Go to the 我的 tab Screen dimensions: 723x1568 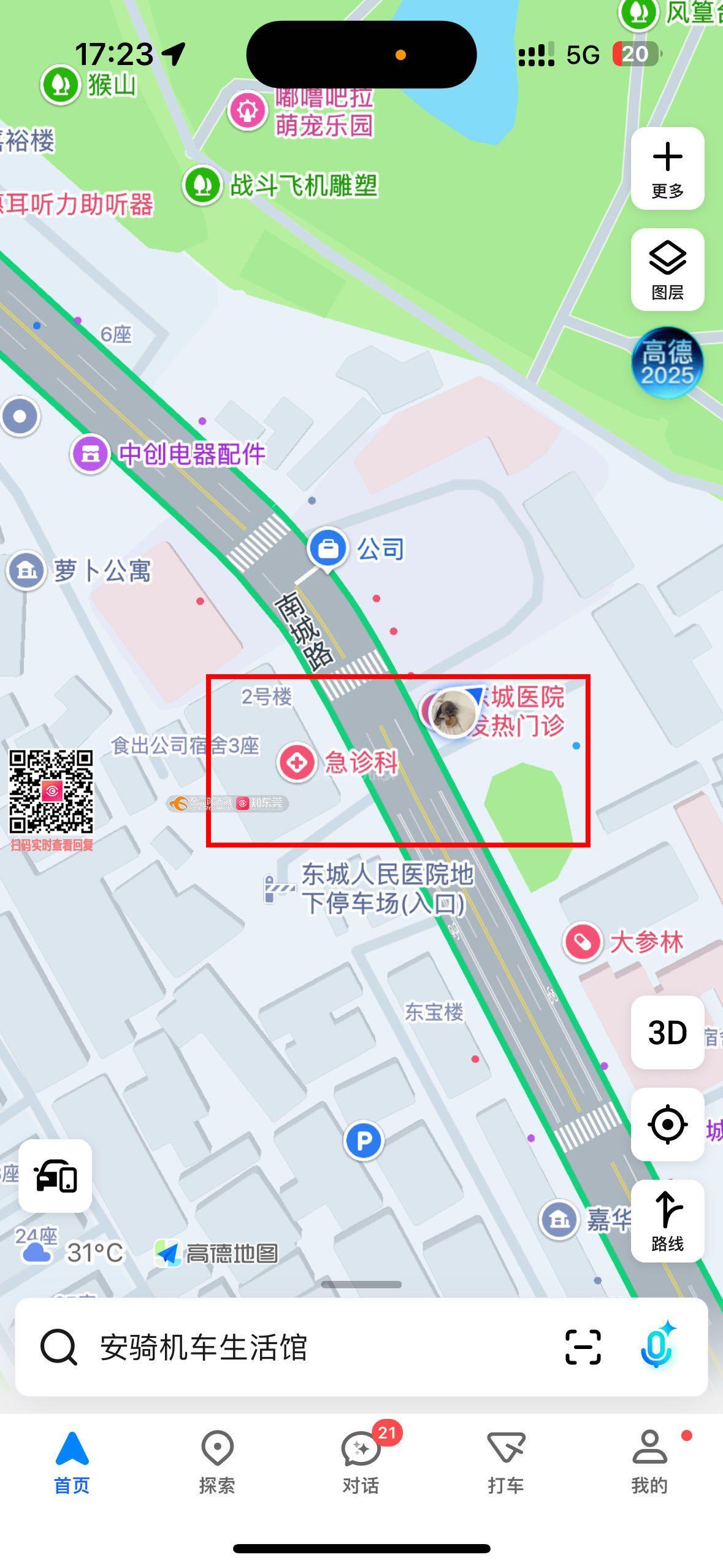(650, 1463)
